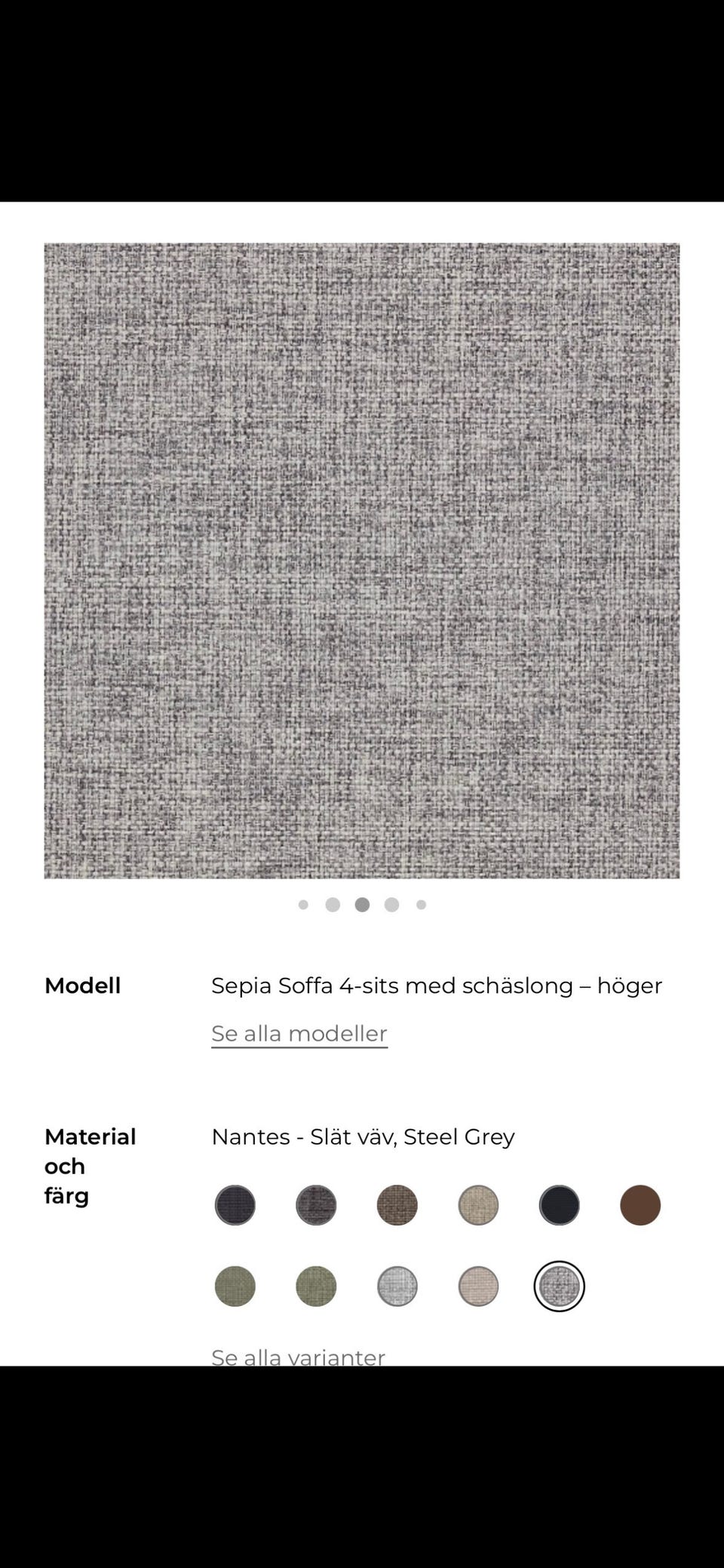The height and width of the screenshot is (1568, 724).
Task: Pick the olive green fabric swatch
Action: coord(315,1286)
